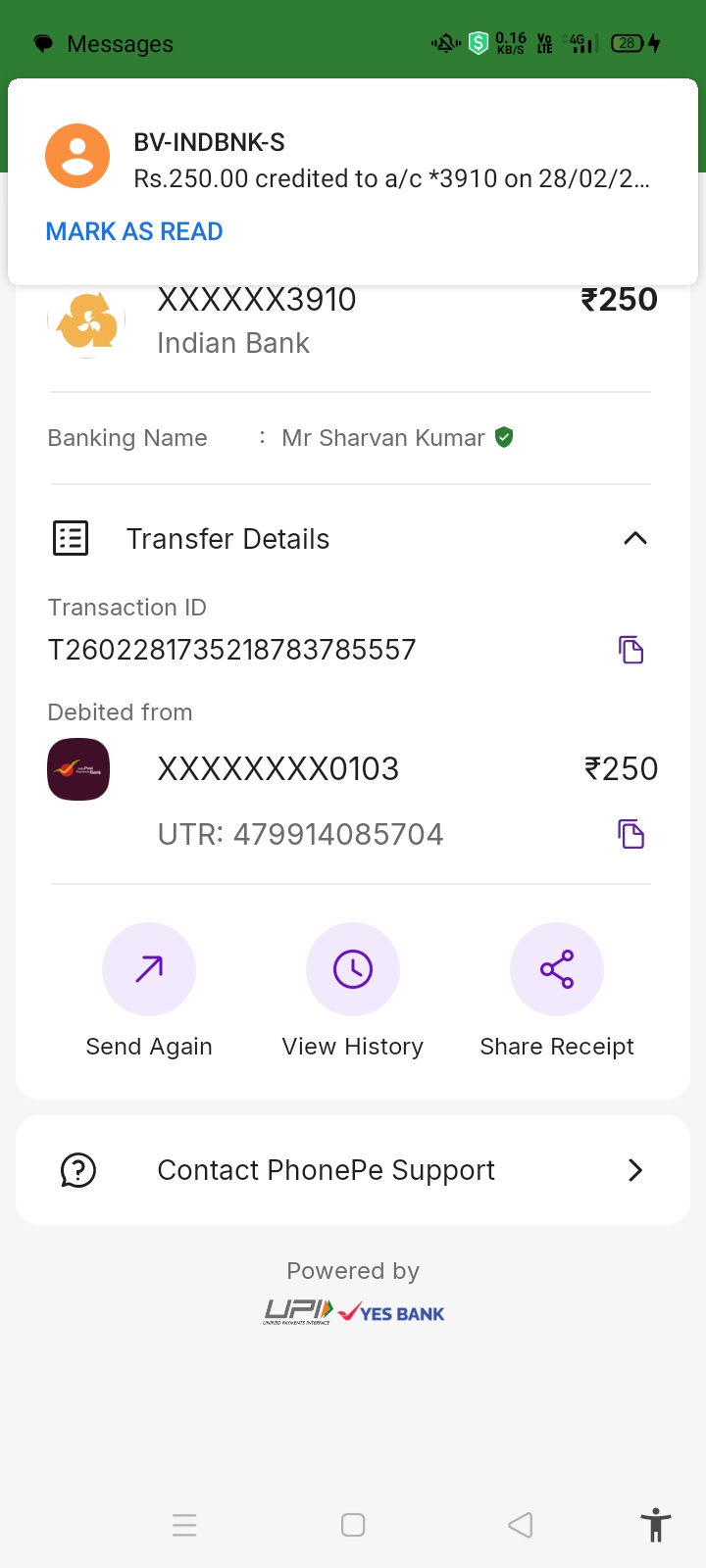This screenshot has width=706, height=1568.
Task: Collapse the Transfer Details section
Action: point(634,538)
